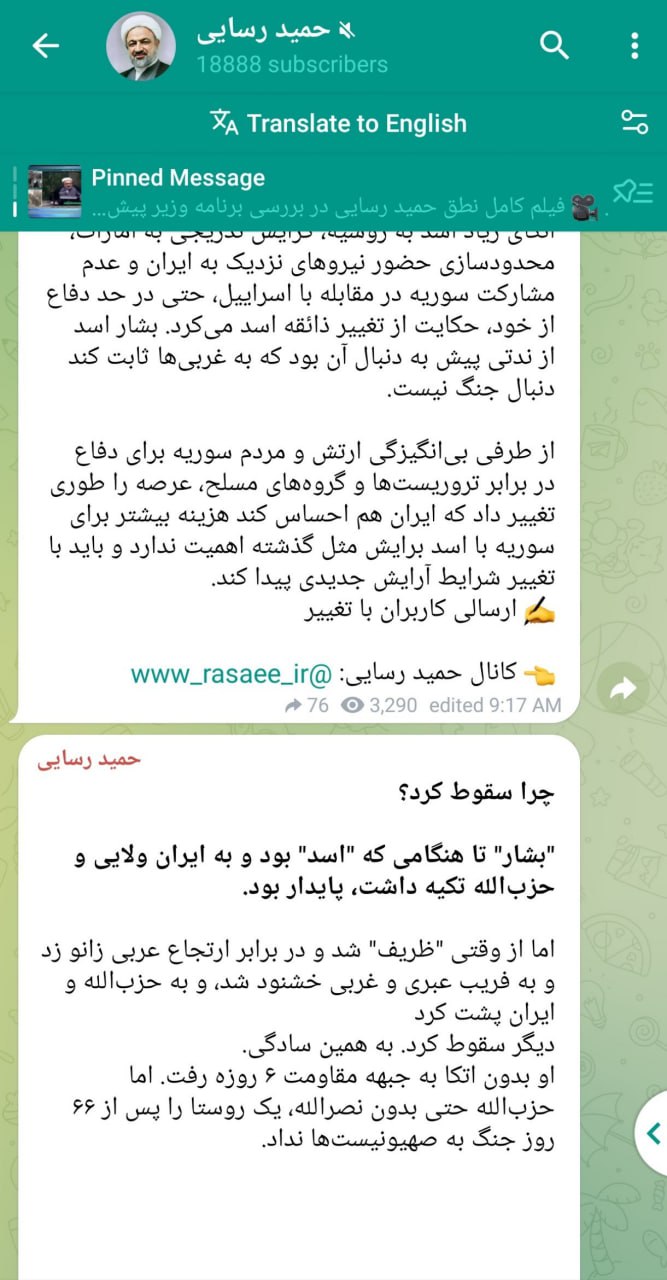
Task: Tap Translate to English
Action: click(339, 123)
